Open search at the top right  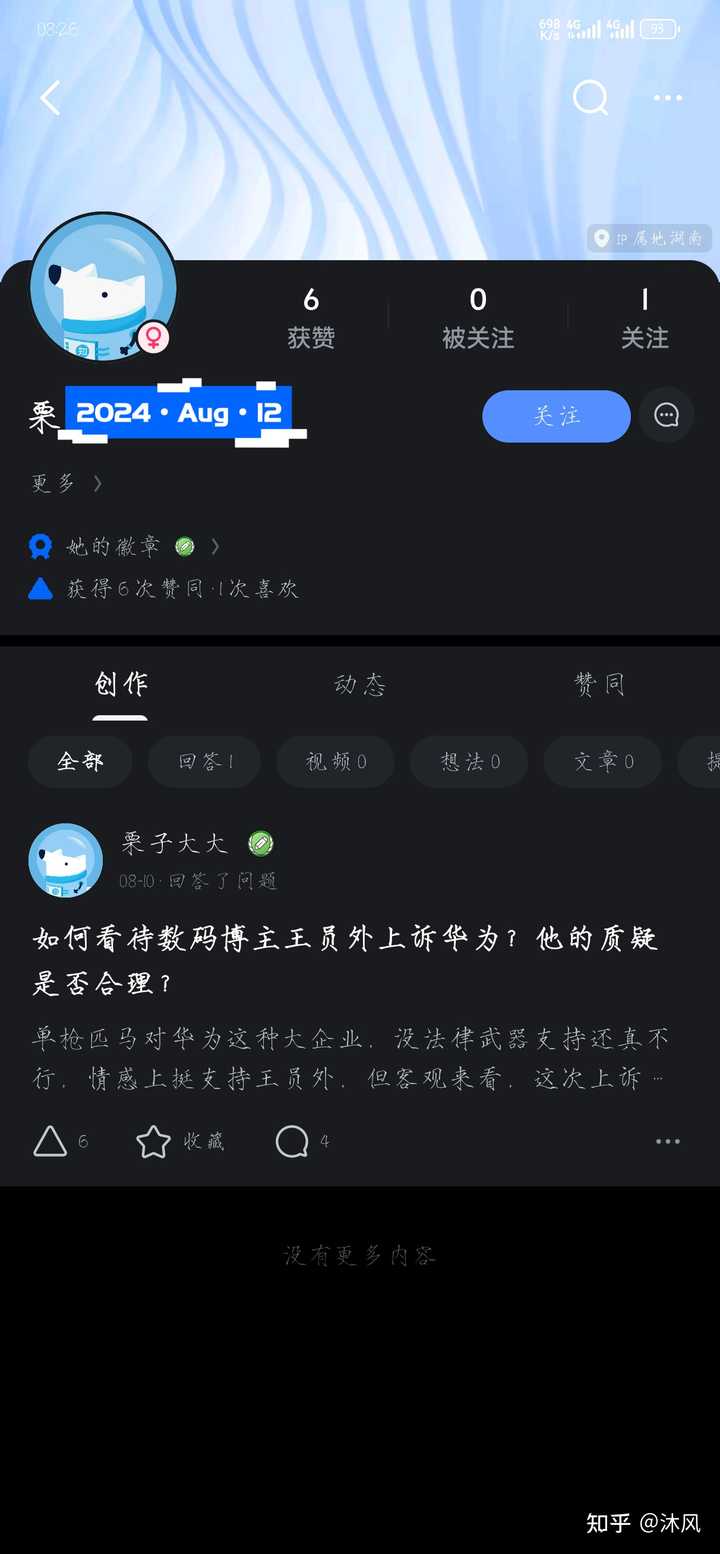coord(590,98)
